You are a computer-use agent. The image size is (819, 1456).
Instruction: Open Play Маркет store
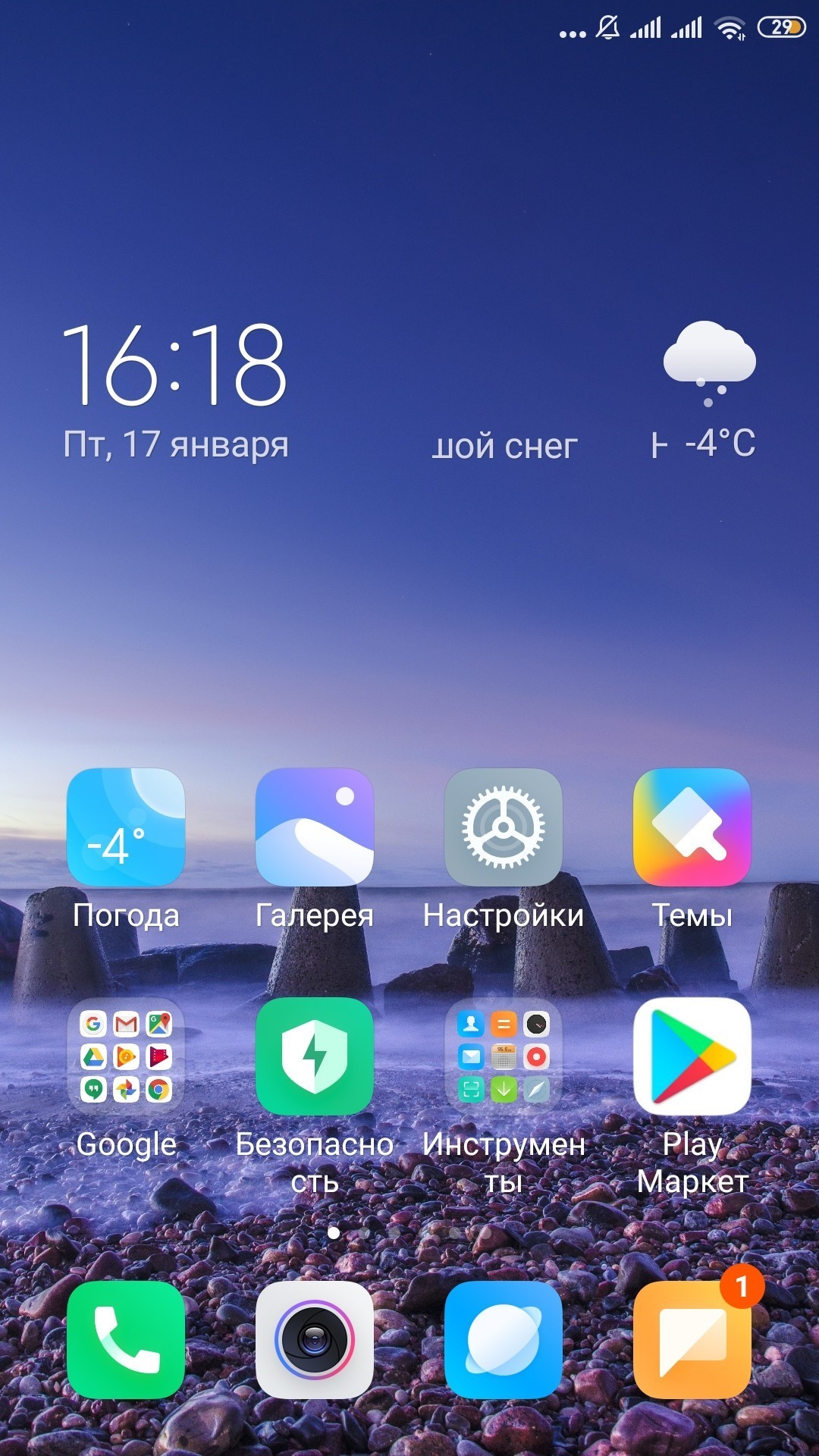click(692, 1056)
